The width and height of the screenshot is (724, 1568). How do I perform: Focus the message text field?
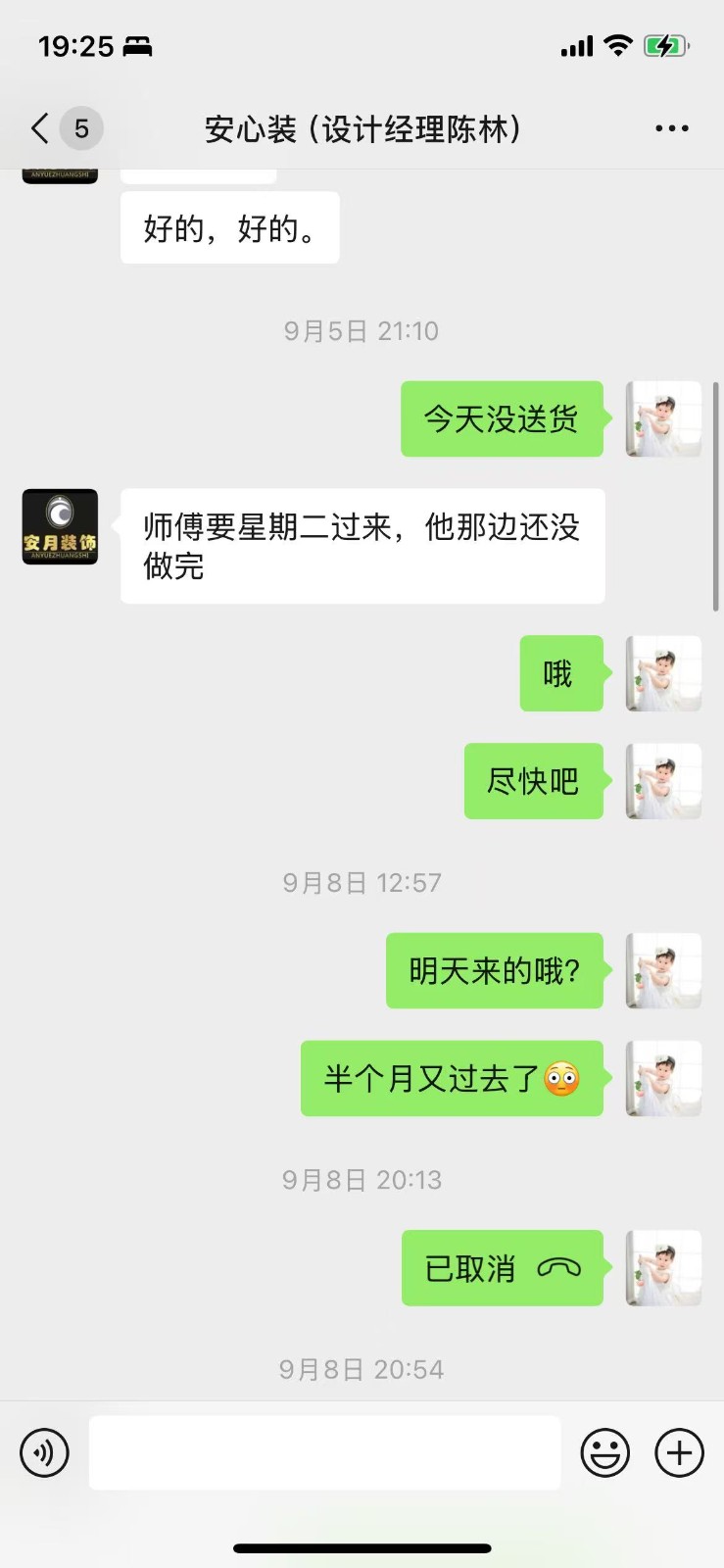coord(324,1452)
